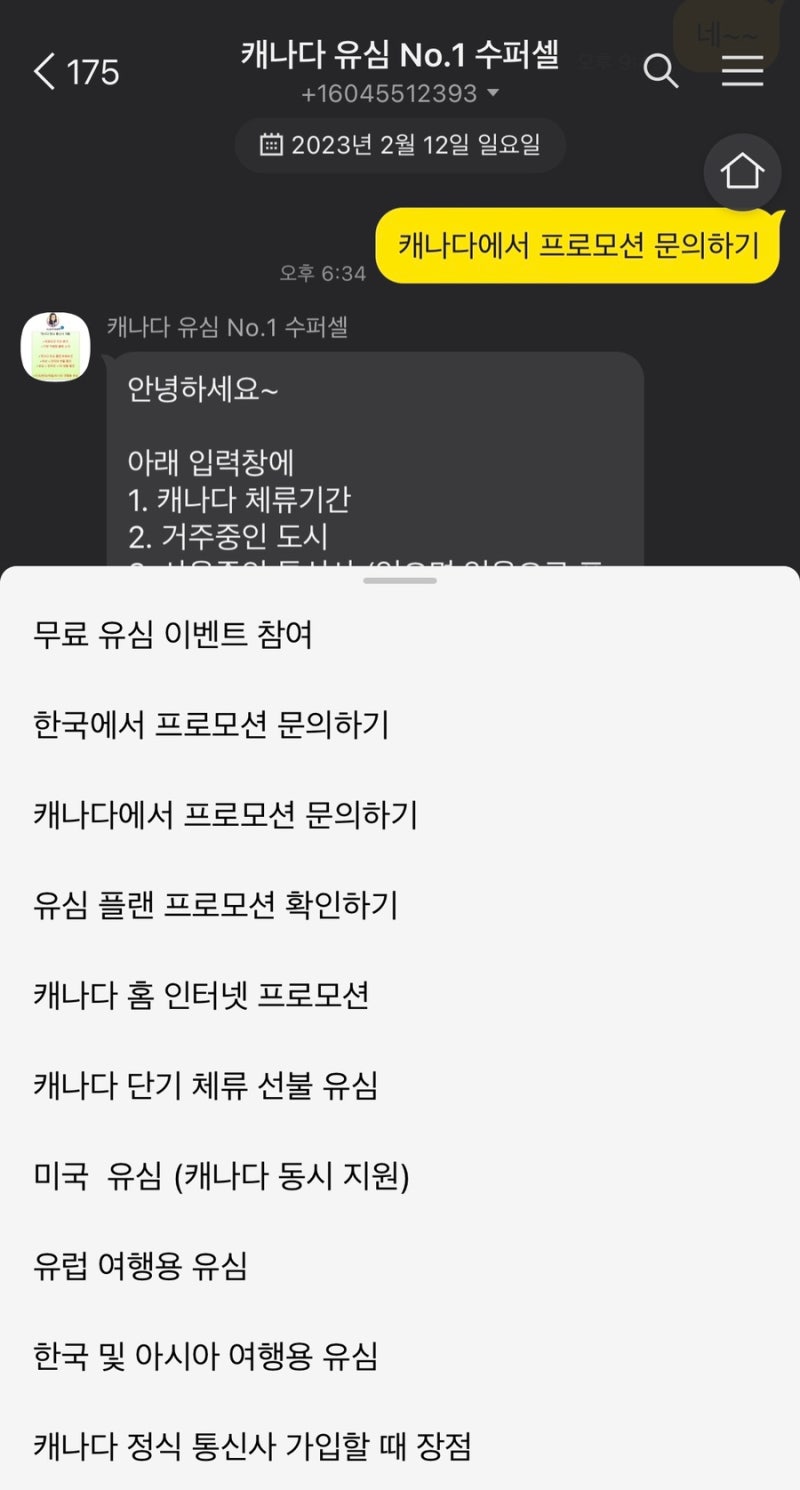Choose 한국 및 아시아 여행용 유심
This screenshot has width=800, height=1490.
click(205, 1356)
